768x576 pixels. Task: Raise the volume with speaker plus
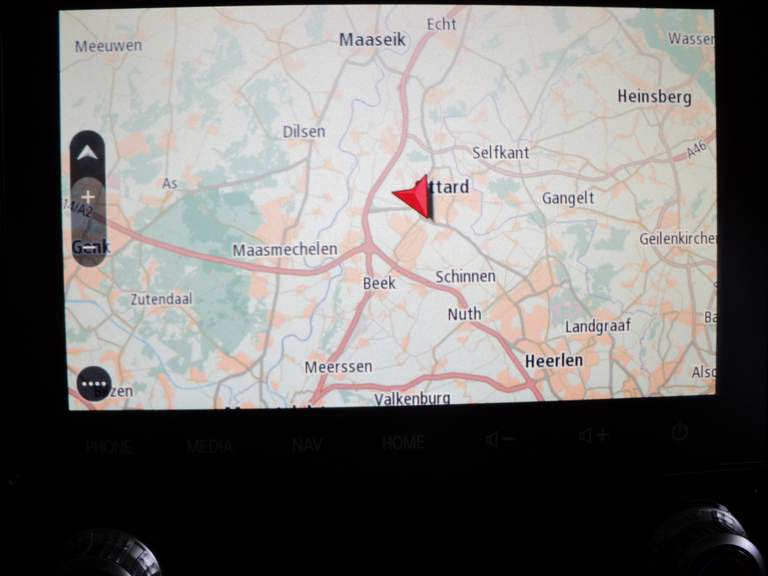[593, 436]
